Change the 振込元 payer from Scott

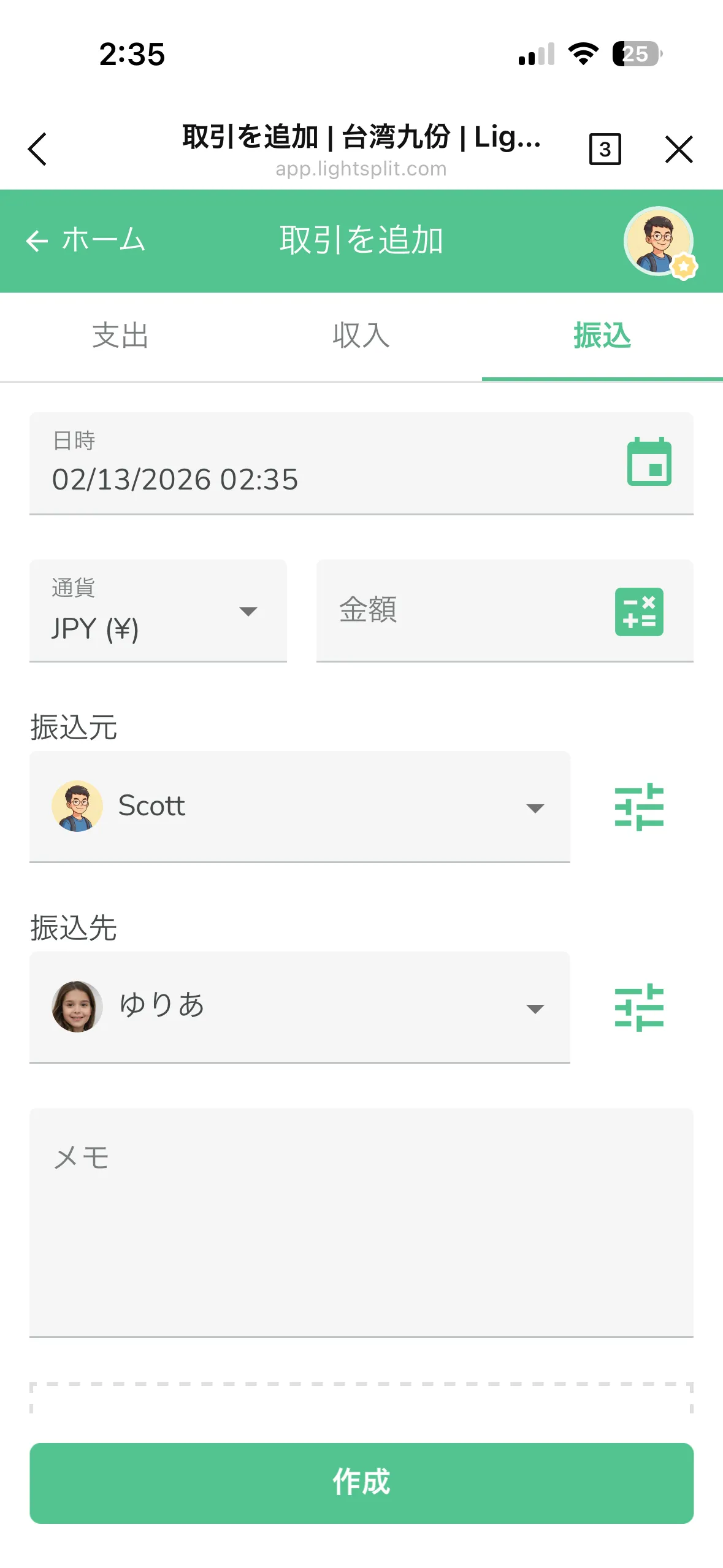(x=299, y=807)
